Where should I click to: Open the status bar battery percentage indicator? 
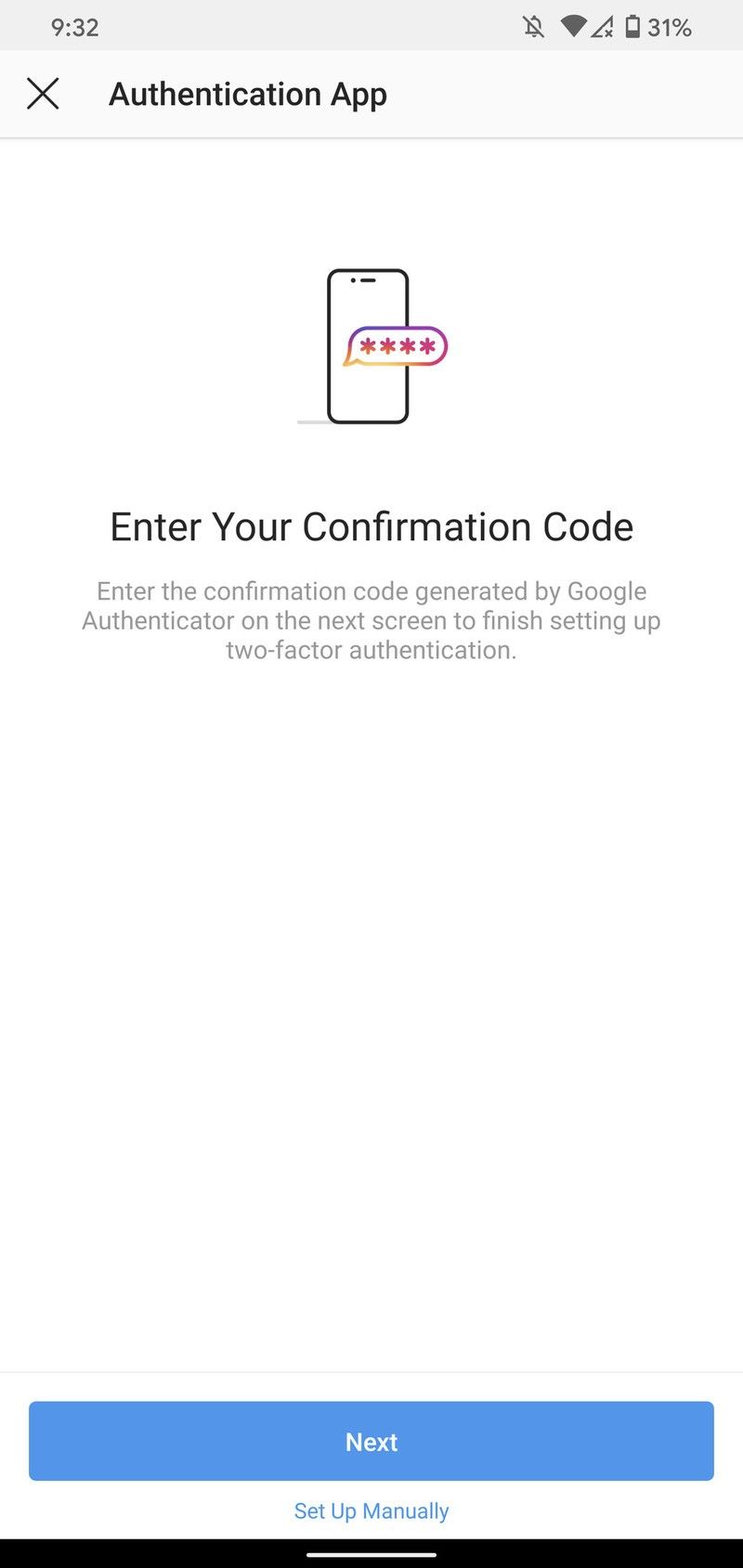[671, 27]
